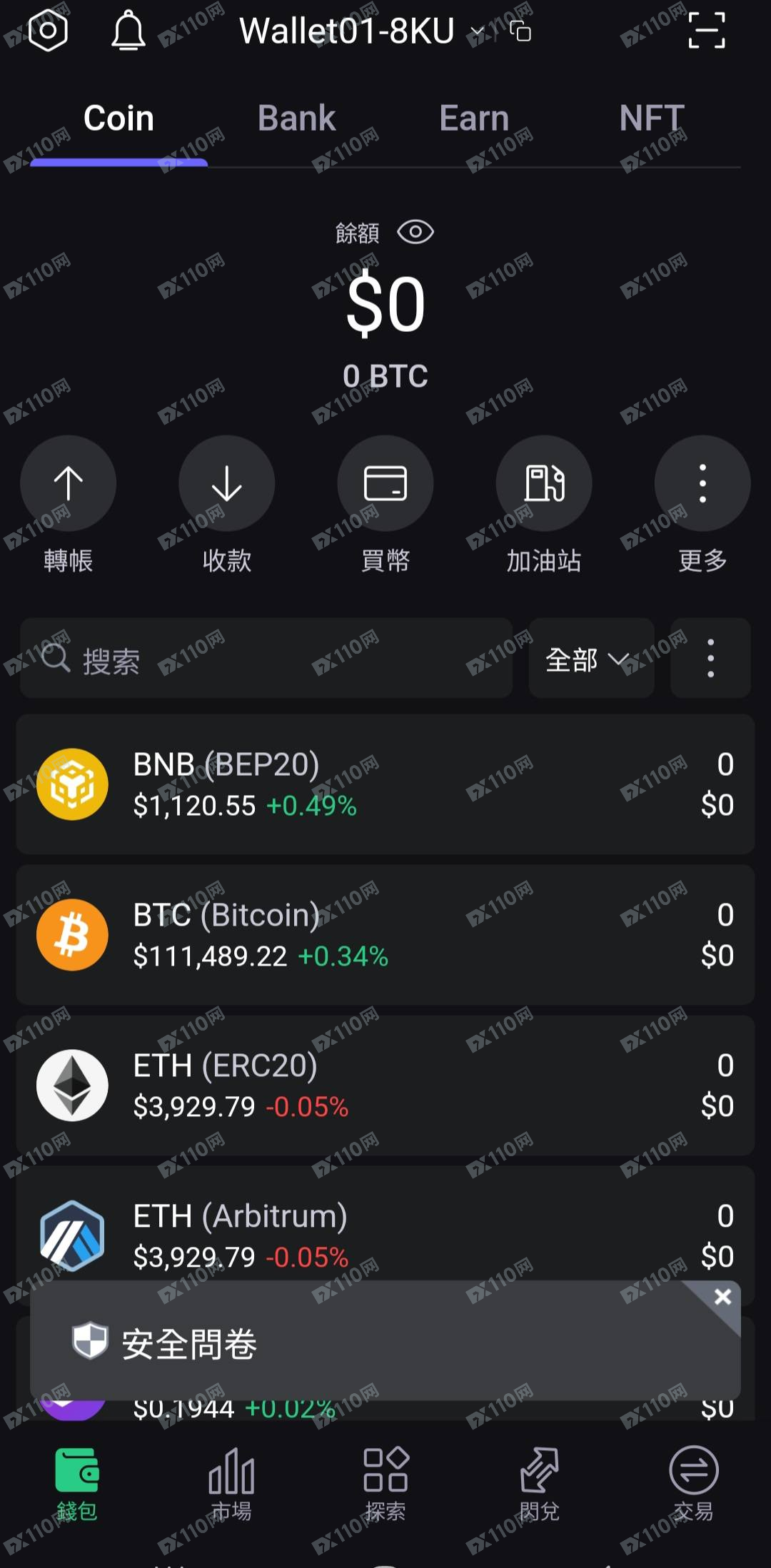Open the QR code scanner
This screenshot has width=771, height=1568.
tap(705, 31)
